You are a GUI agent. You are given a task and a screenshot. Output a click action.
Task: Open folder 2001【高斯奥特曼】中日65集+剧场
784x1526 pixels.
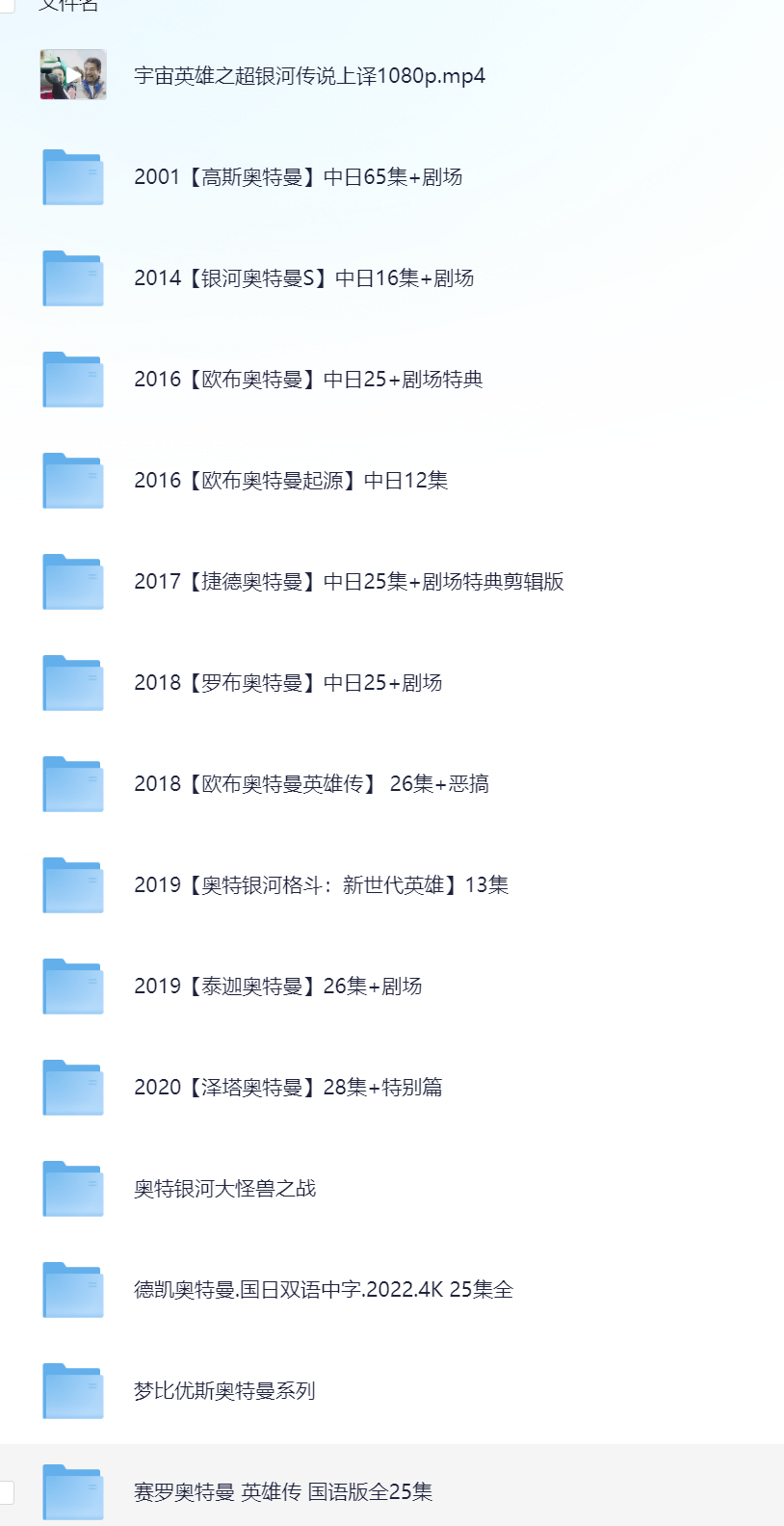click(298, 177)
